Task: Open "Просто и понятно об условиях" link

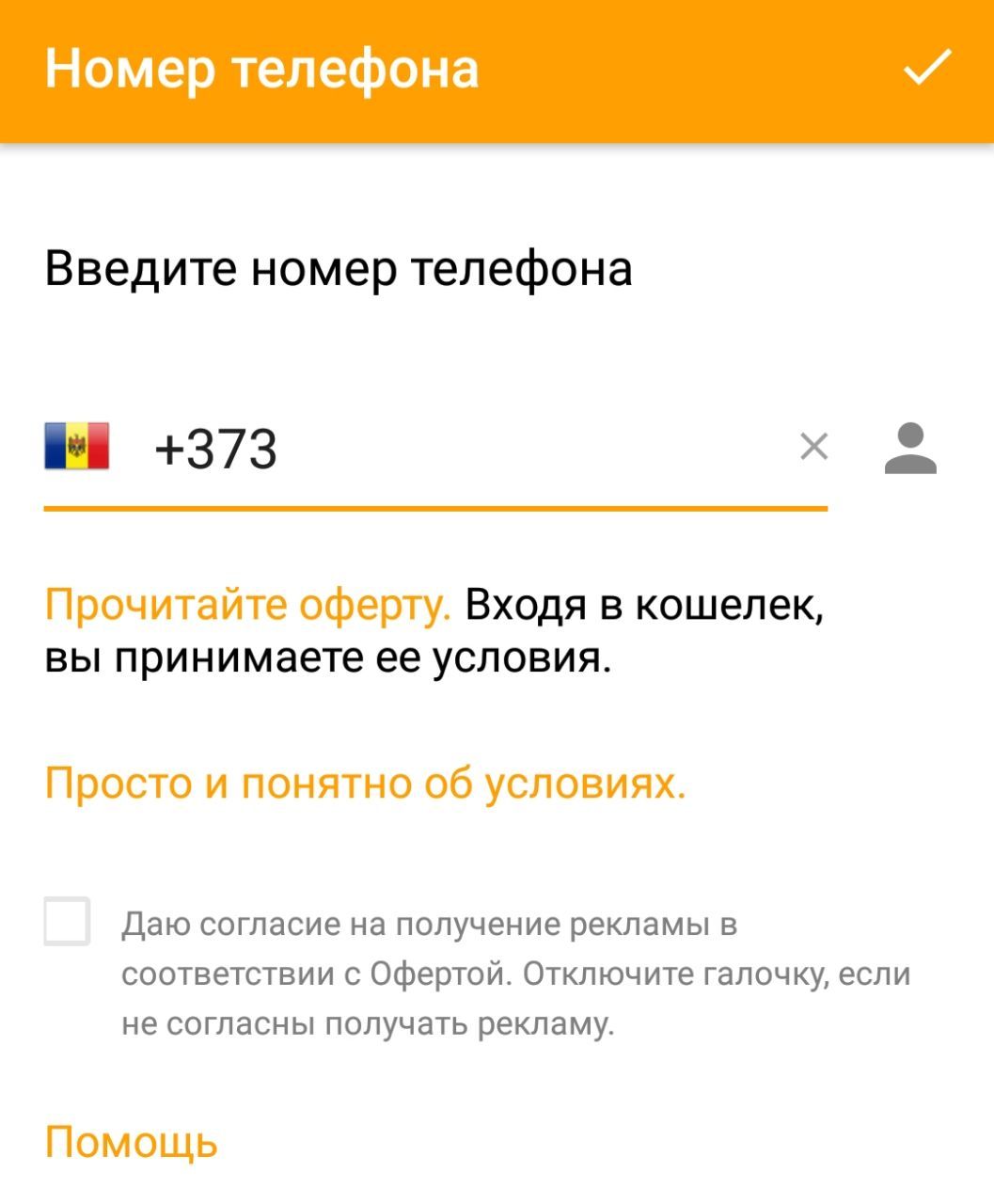Action: coord(366,783)
